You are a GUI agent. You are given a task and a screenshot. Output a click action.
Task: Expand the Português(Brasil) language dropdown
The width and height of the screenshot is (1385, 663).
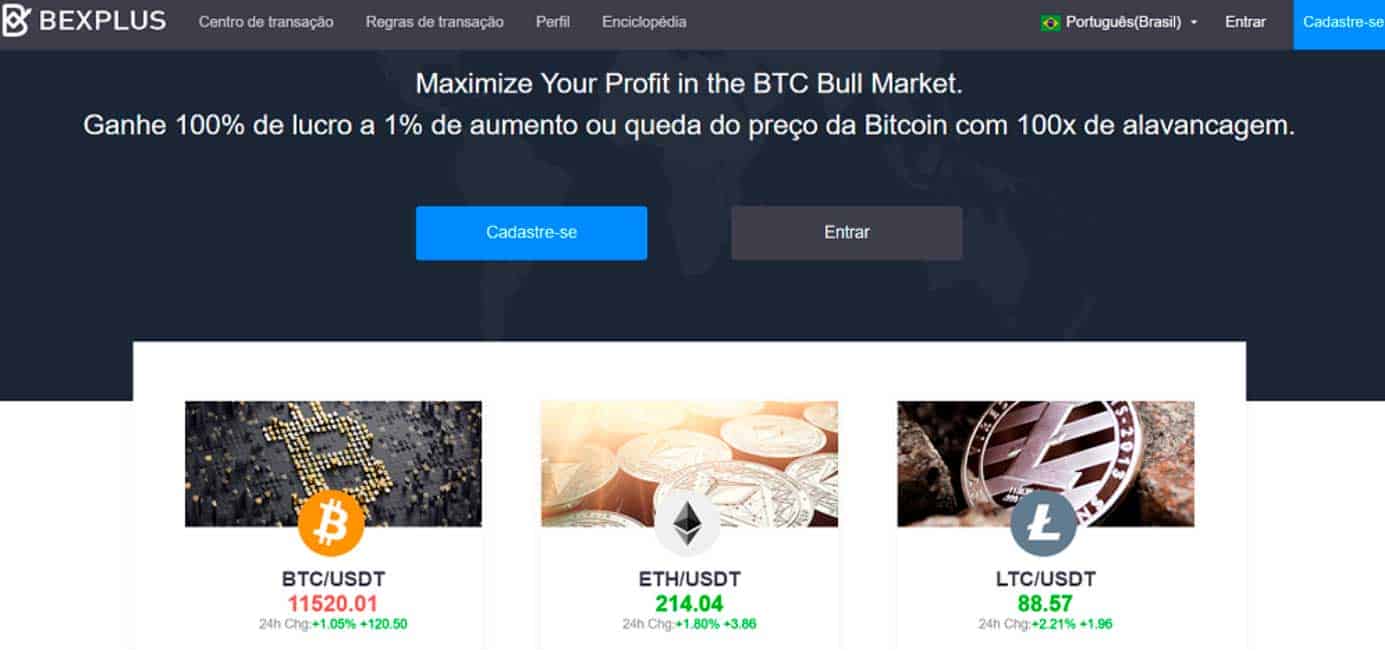pyautogui.click(x=1122, y=22)
